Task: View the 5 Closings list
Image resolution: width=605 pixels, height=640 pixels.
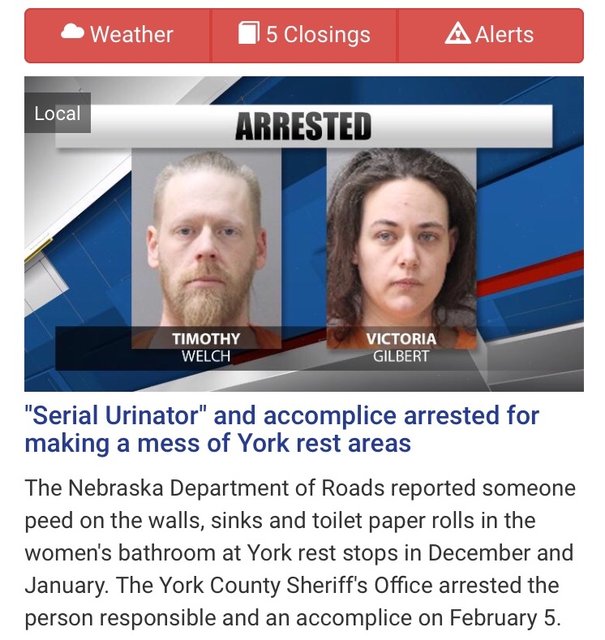Action: pyautogui.click(x=304, y=35)
